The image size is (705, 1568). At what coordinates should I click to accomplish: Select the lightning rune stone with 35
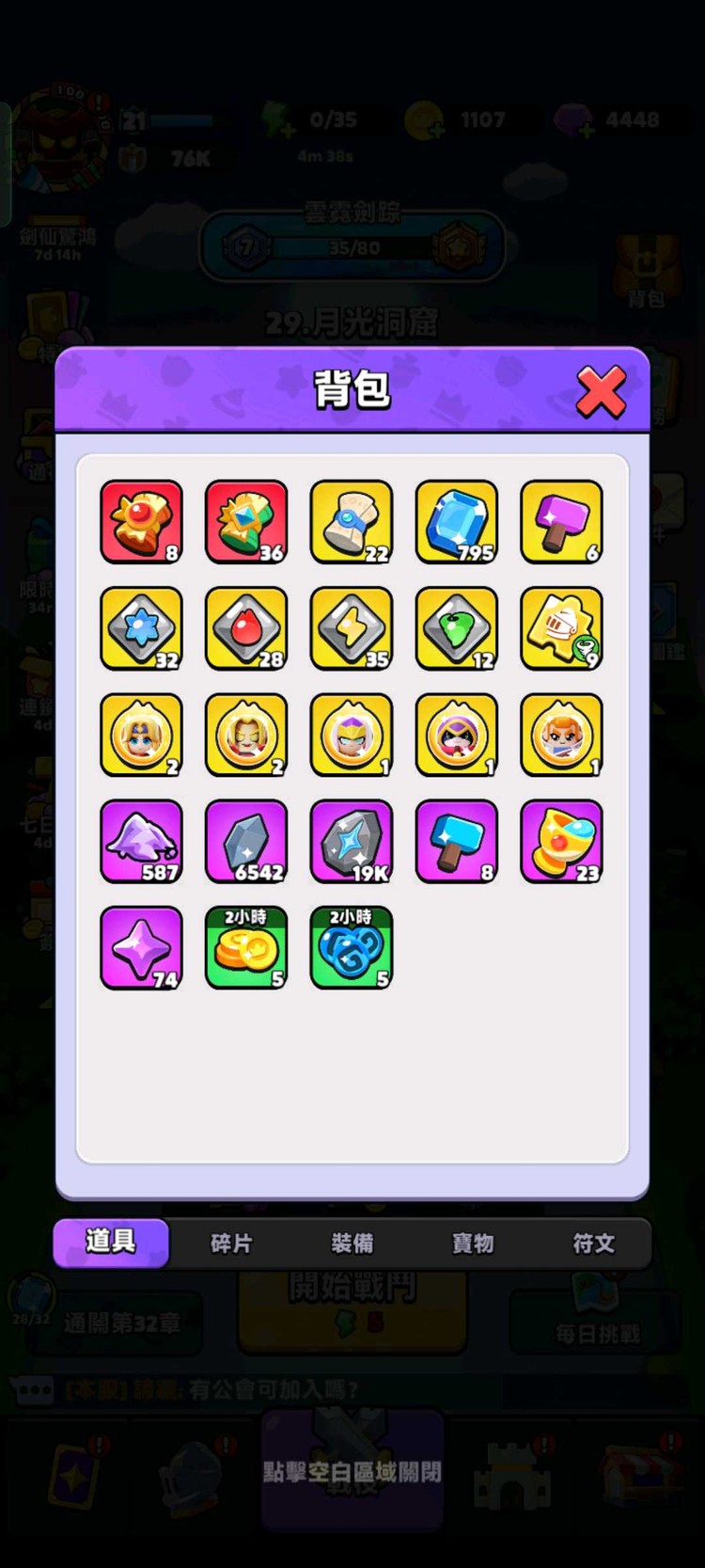click(x=352, y=628)
